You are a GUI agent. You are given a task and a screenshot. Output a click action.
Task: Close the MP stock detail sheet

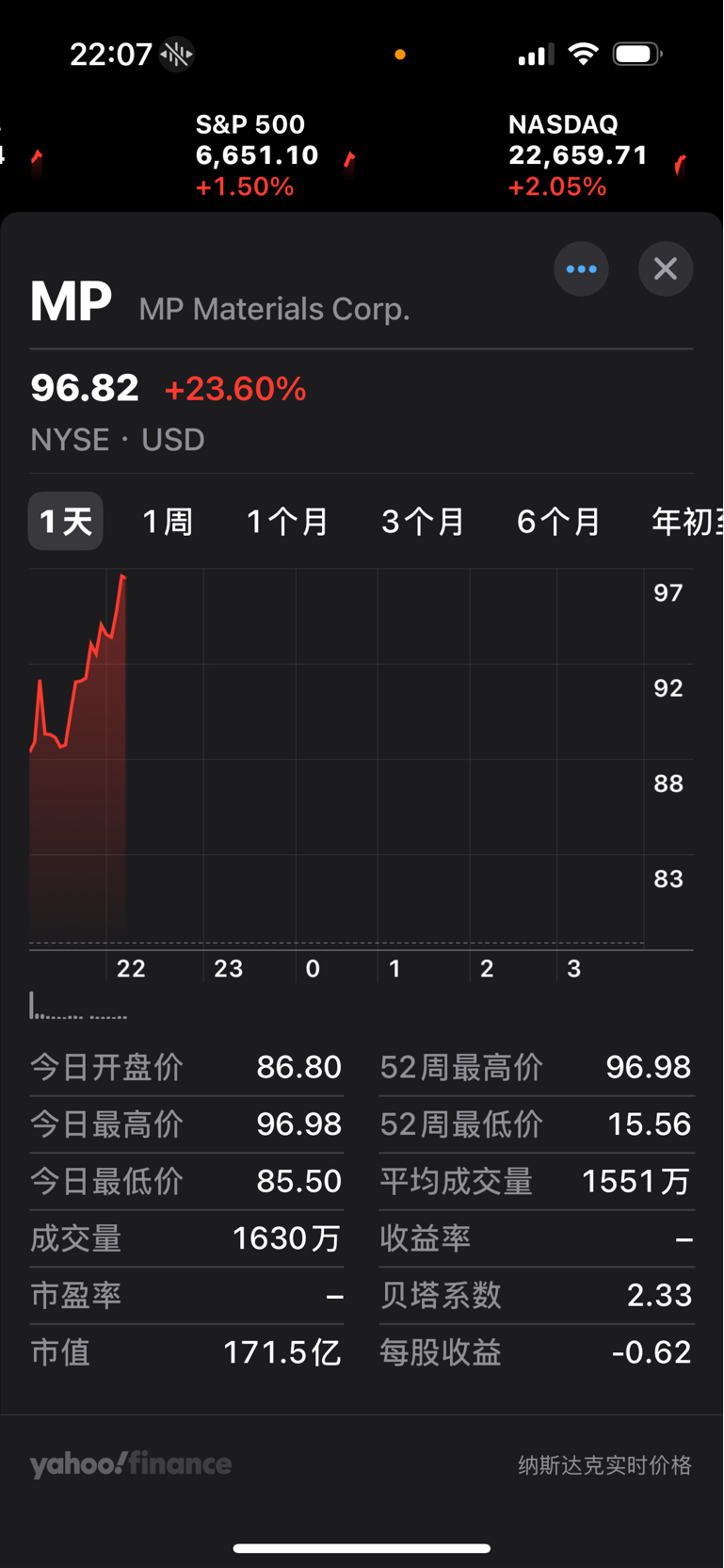tap(666, 269)
